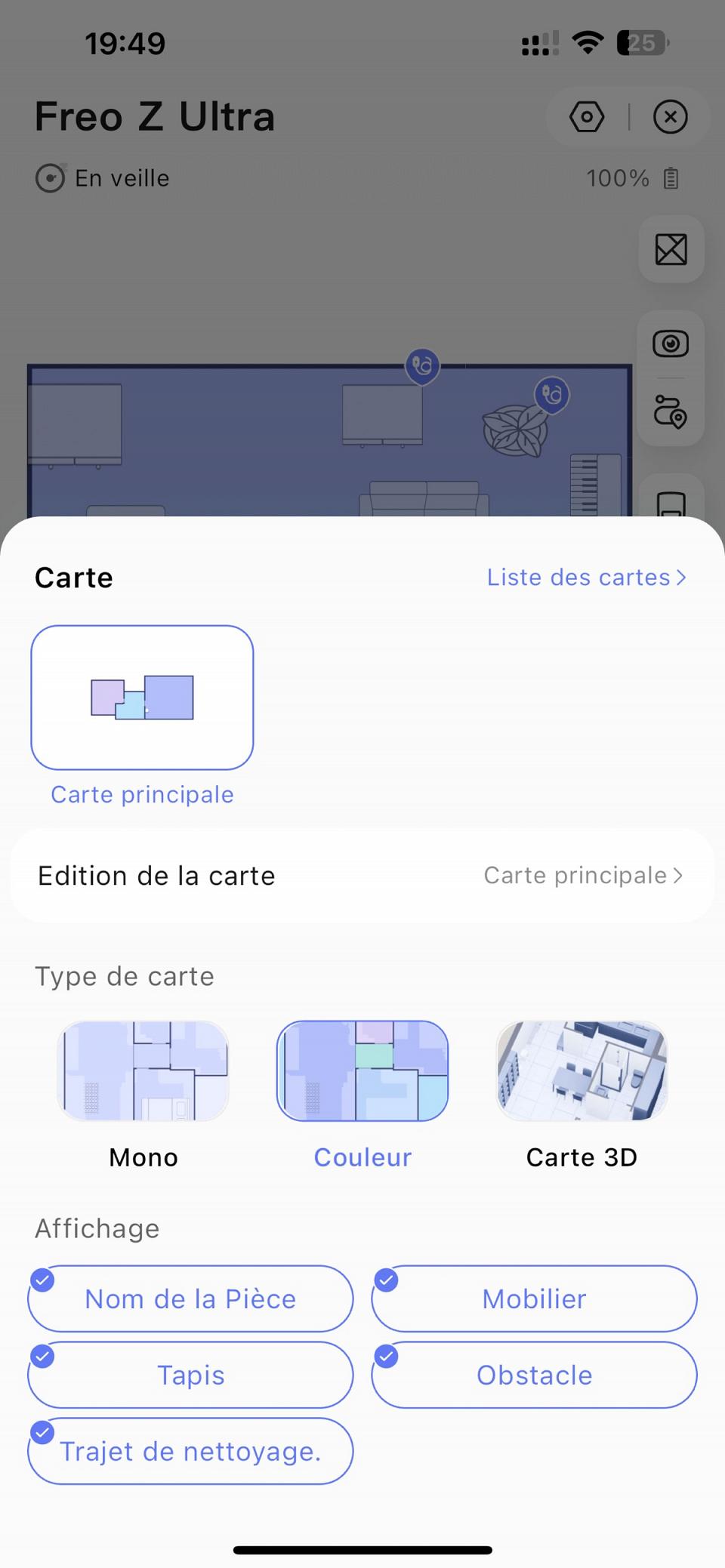725x1568 pixels.
Task: Tap the map layers square icon
Action: pos(671,249)
